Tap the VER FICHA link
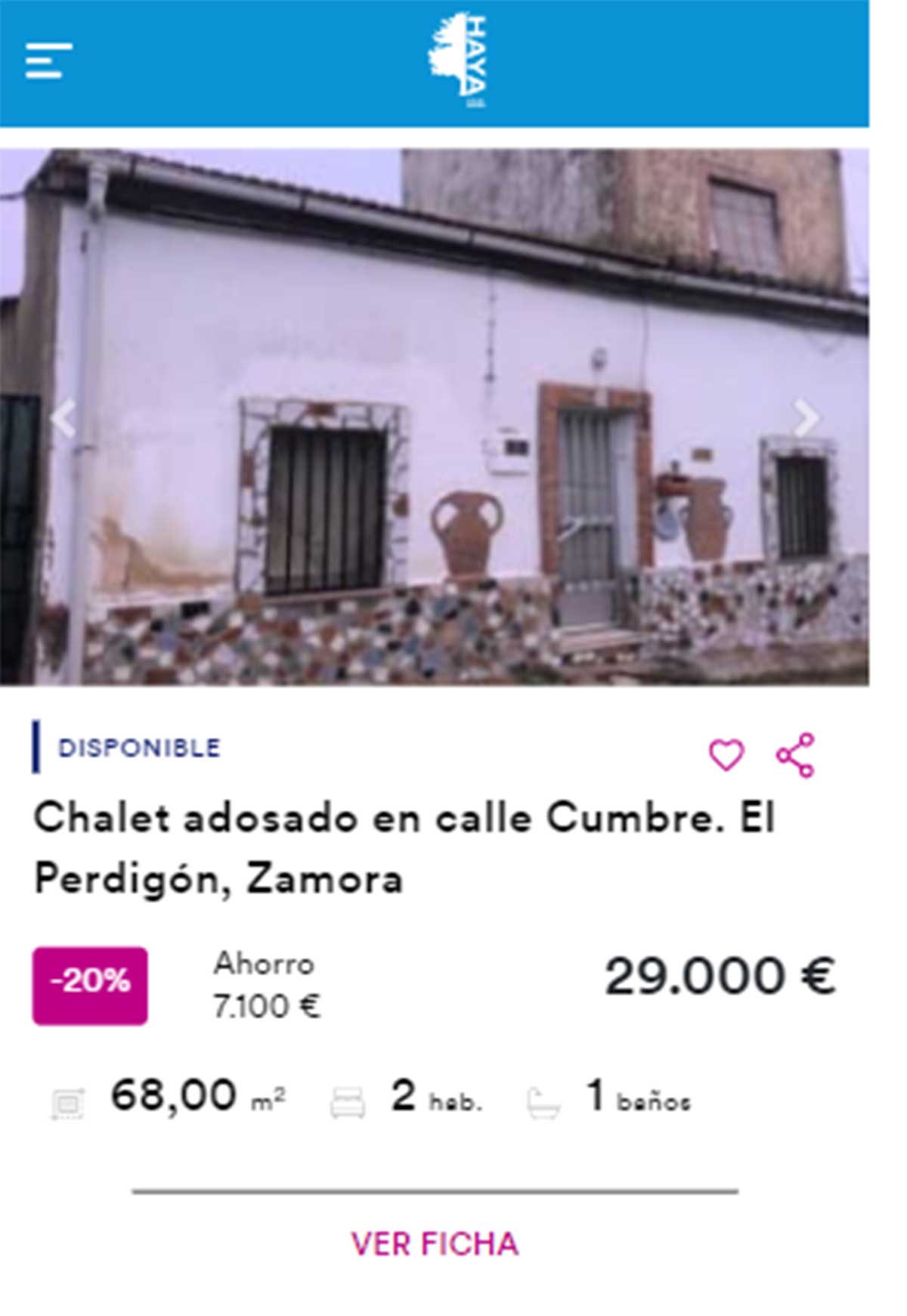This screenshot has width=907, height=1316. [x=435, y=1244]
